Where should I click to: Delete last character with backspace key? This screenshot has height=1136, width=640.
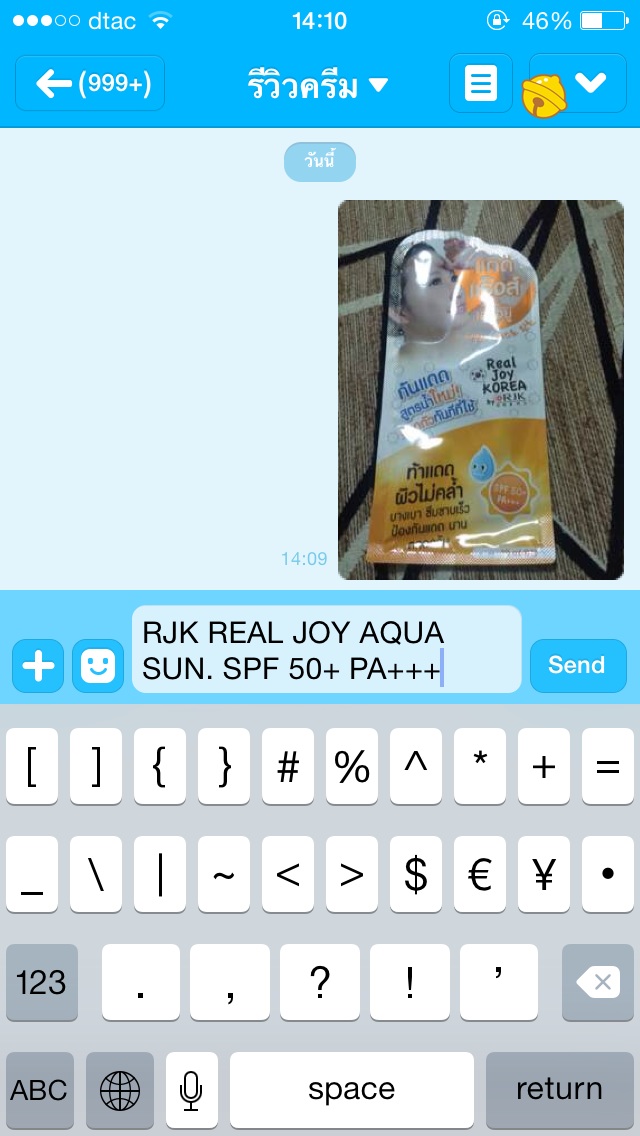point(598,982)
